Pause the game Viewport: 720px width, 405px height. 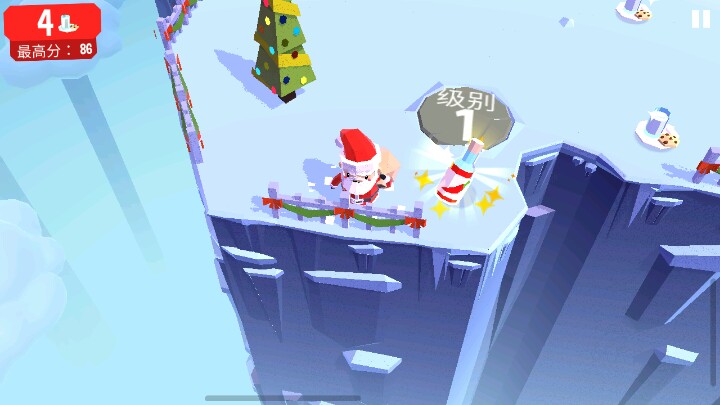pos(700,18)
